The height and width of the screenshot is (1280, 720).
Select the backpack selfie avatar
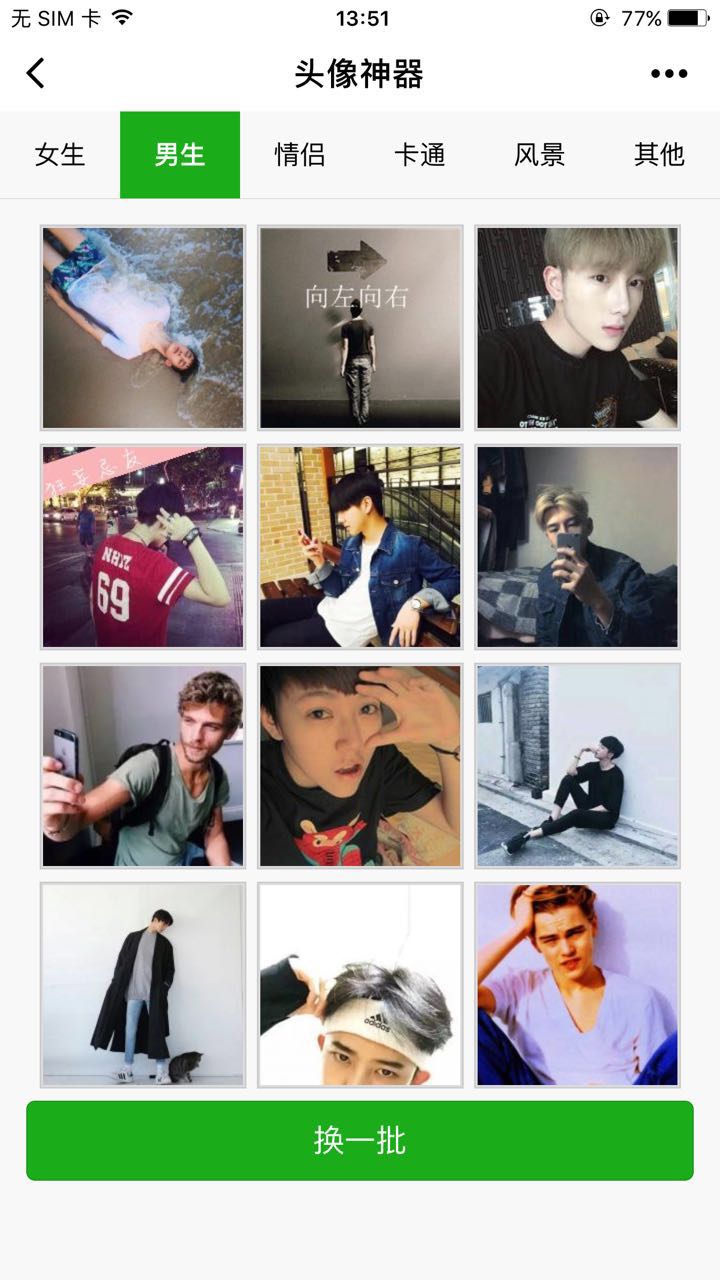tap(143, 766)
